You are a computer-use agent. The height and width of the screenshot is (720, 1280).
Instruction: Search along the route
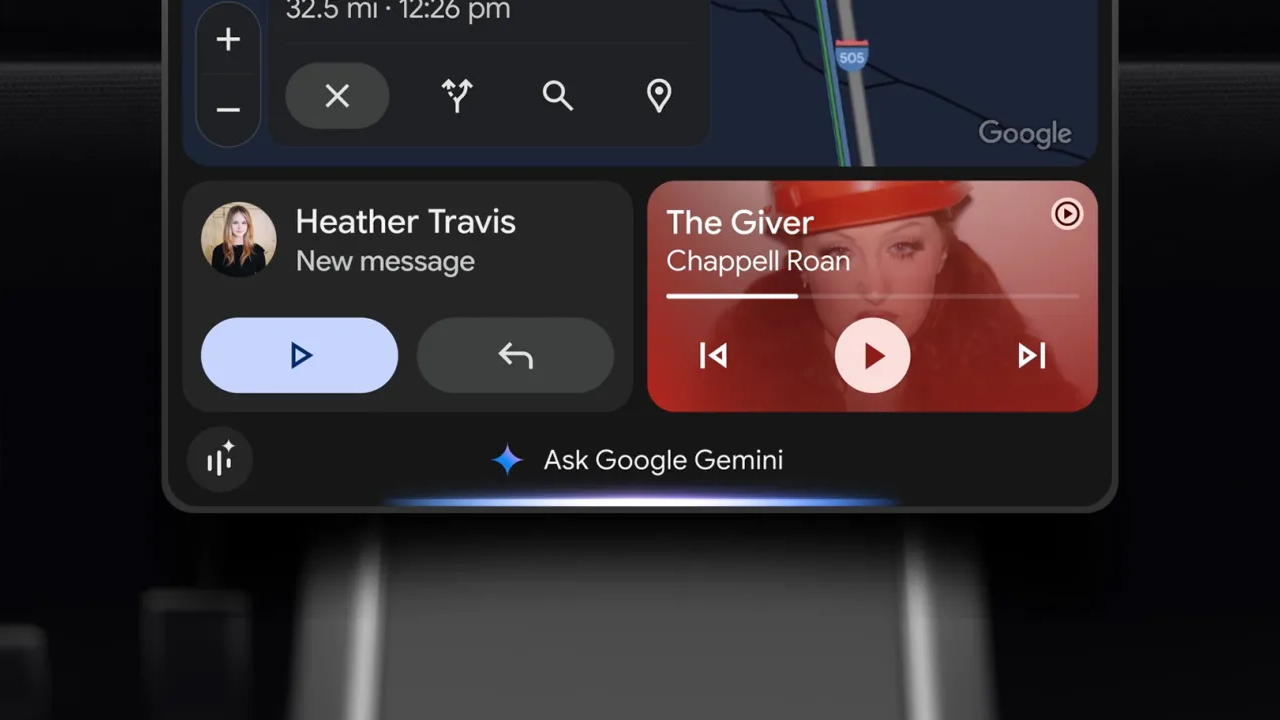pos(558,96)
